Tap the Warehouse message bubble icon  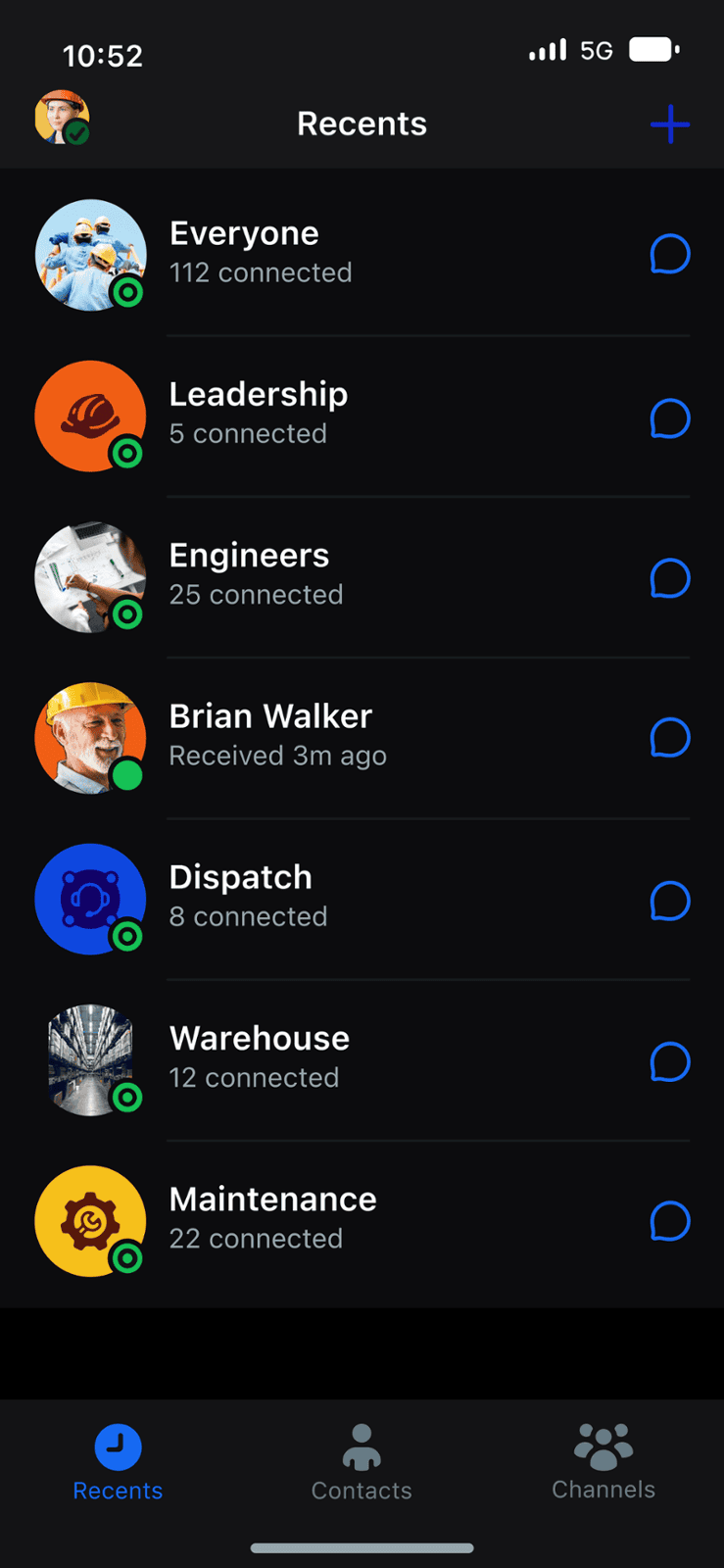[x=670, y=1061]
